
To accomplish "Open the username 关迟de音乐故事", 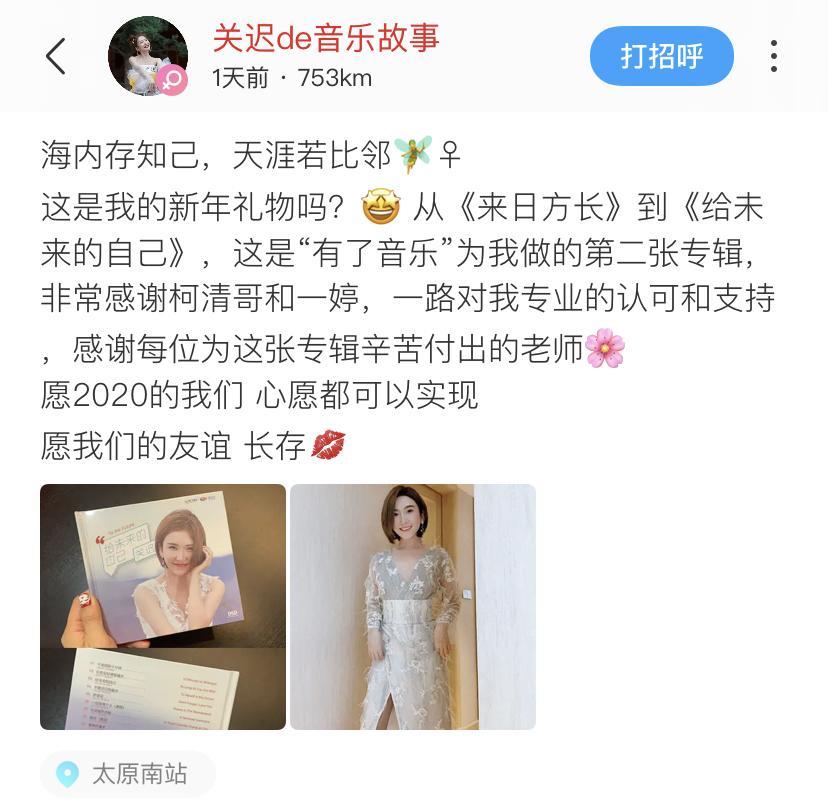I will coord(326,38).
